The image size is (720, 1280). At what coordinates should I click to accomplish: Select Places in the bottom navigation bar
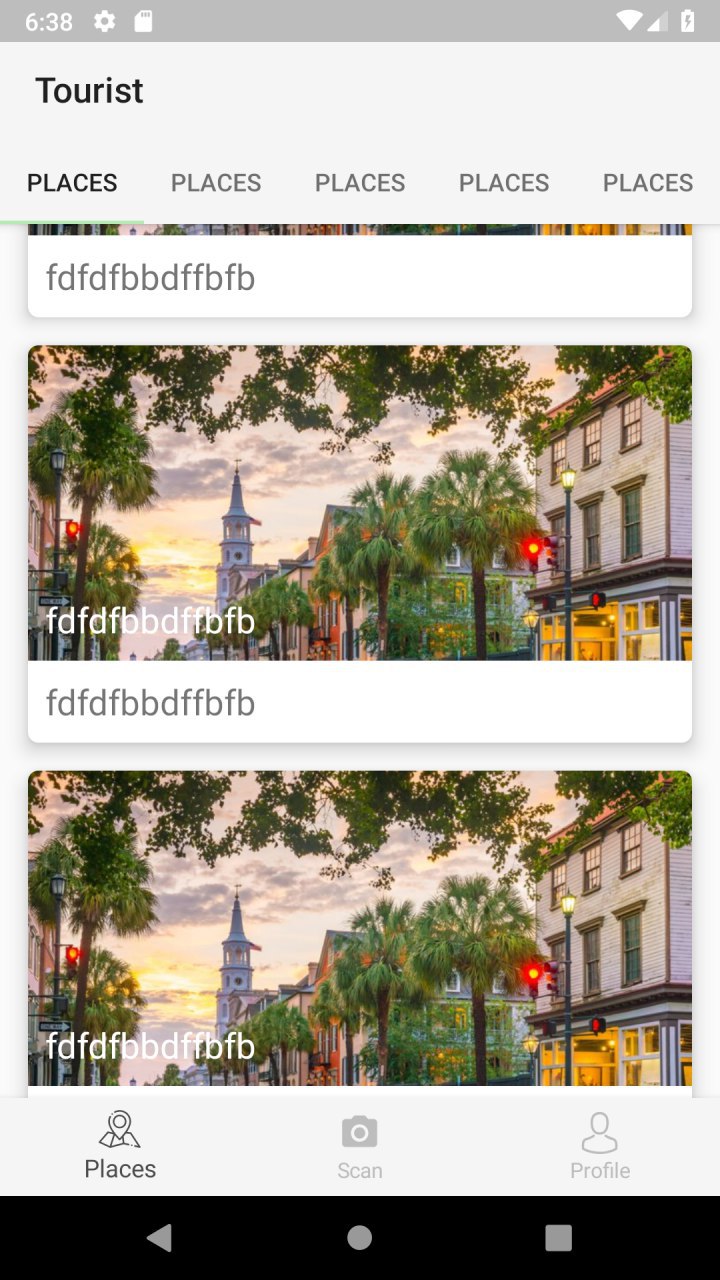pos(120,1147)
